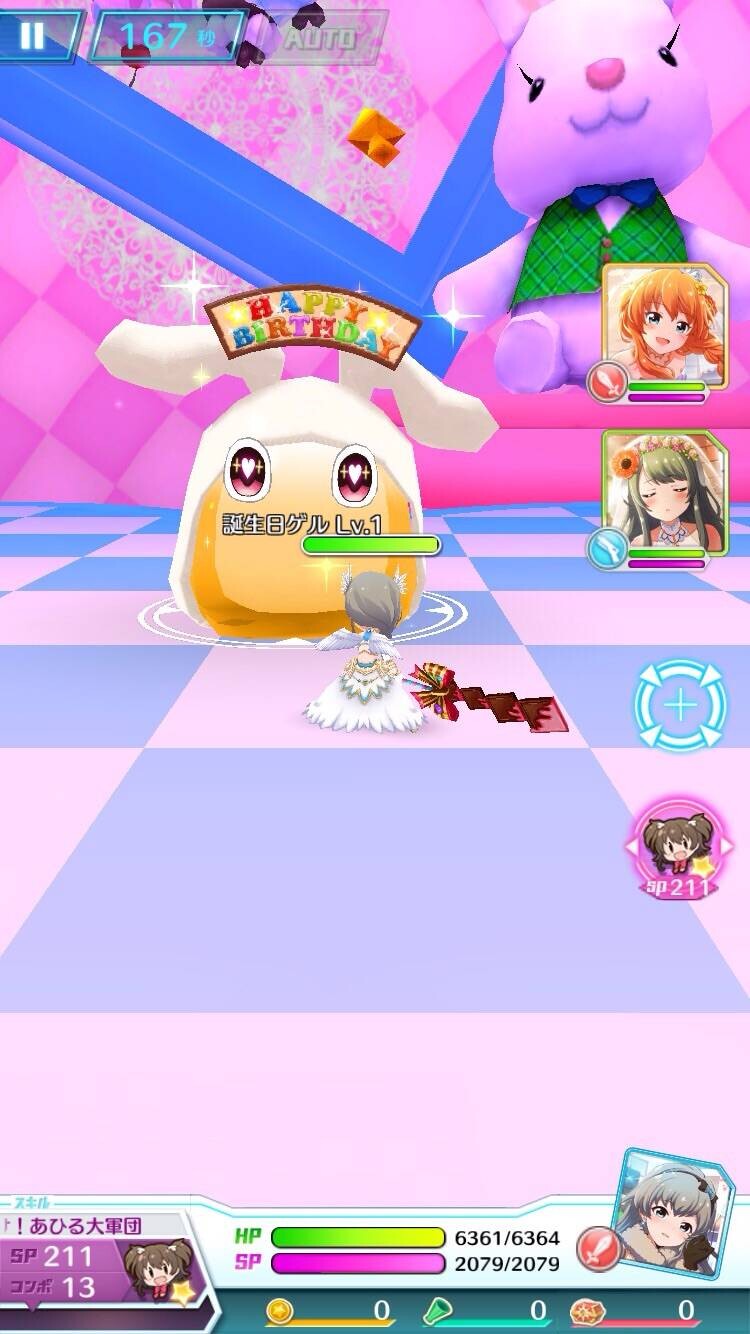Screen dimensions: 750x1334
Task: Activate the SP 211 skill button
Action: [679, 850]
